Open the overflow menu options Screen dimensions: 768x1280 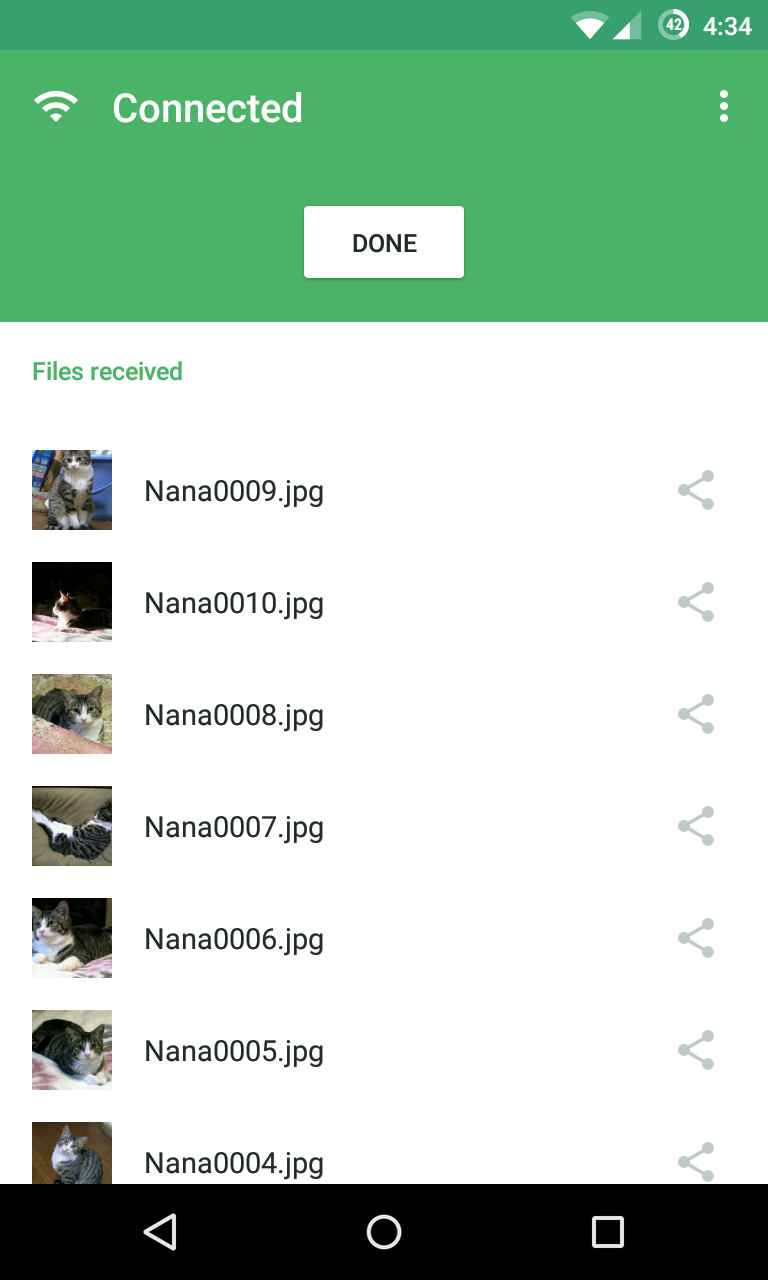(x=723, y=106)
